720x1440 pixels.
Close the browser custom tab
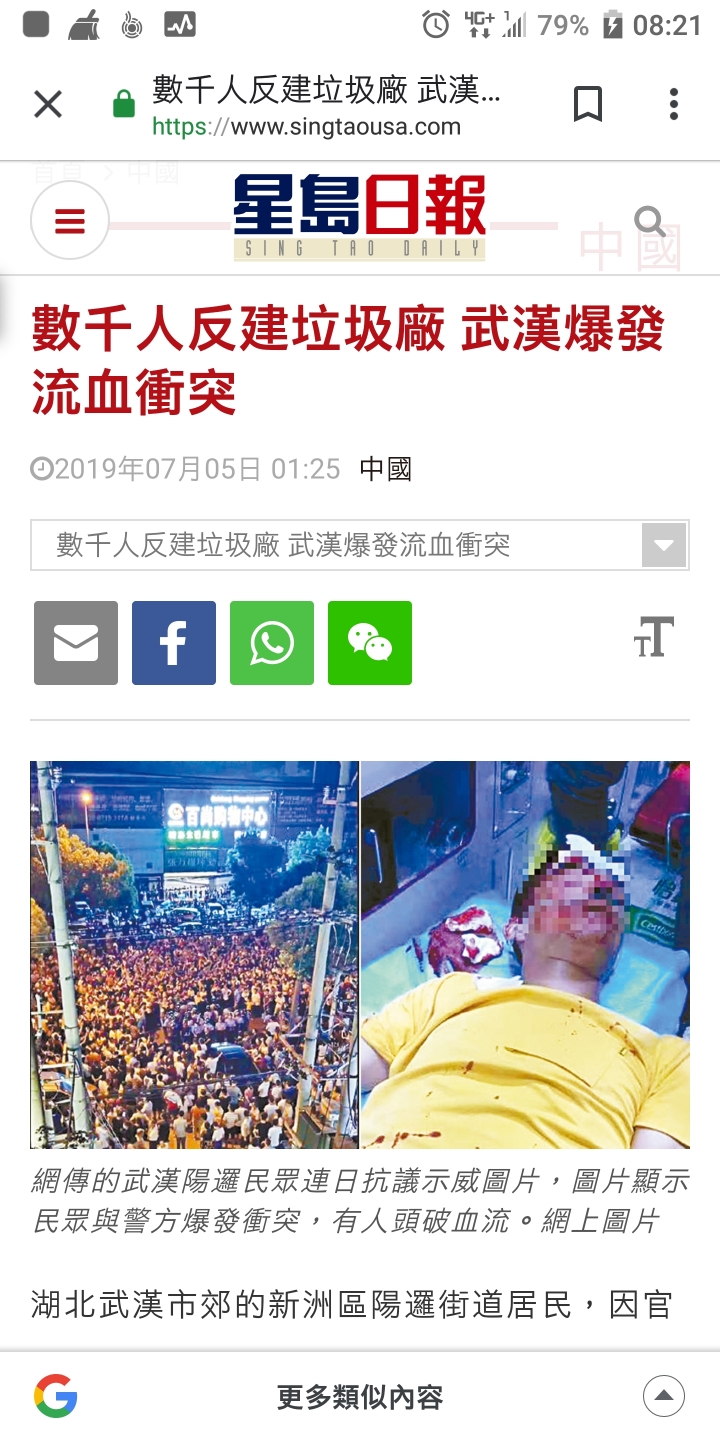[x=48, y=104]
